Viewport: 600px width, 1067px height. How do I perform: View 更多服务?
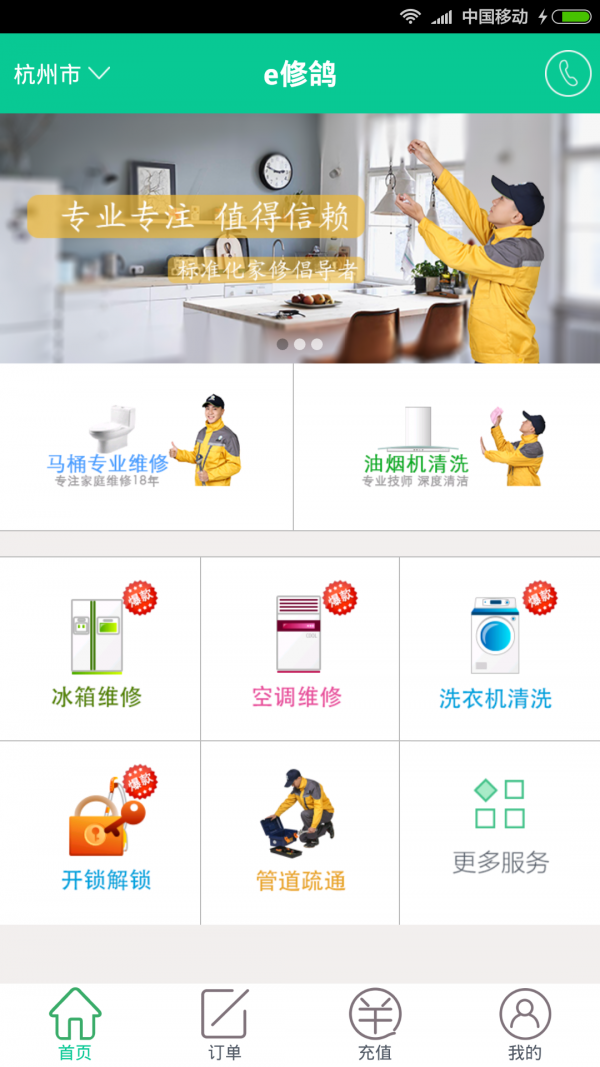pyautogui.click(x=500, y=830)
